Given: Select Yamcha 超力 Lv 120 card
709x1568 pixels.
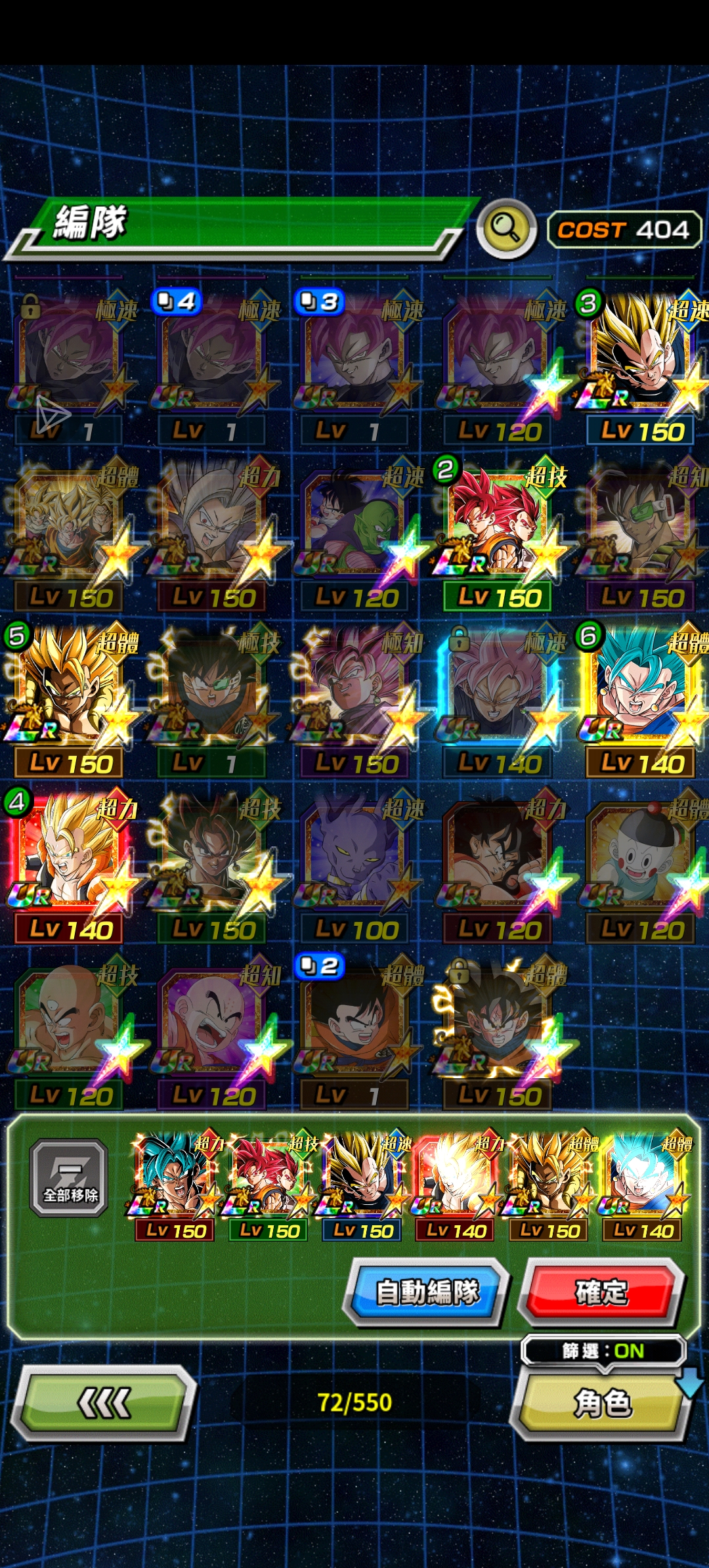Looking at the screenshot, I should click(x=499, y=860).
